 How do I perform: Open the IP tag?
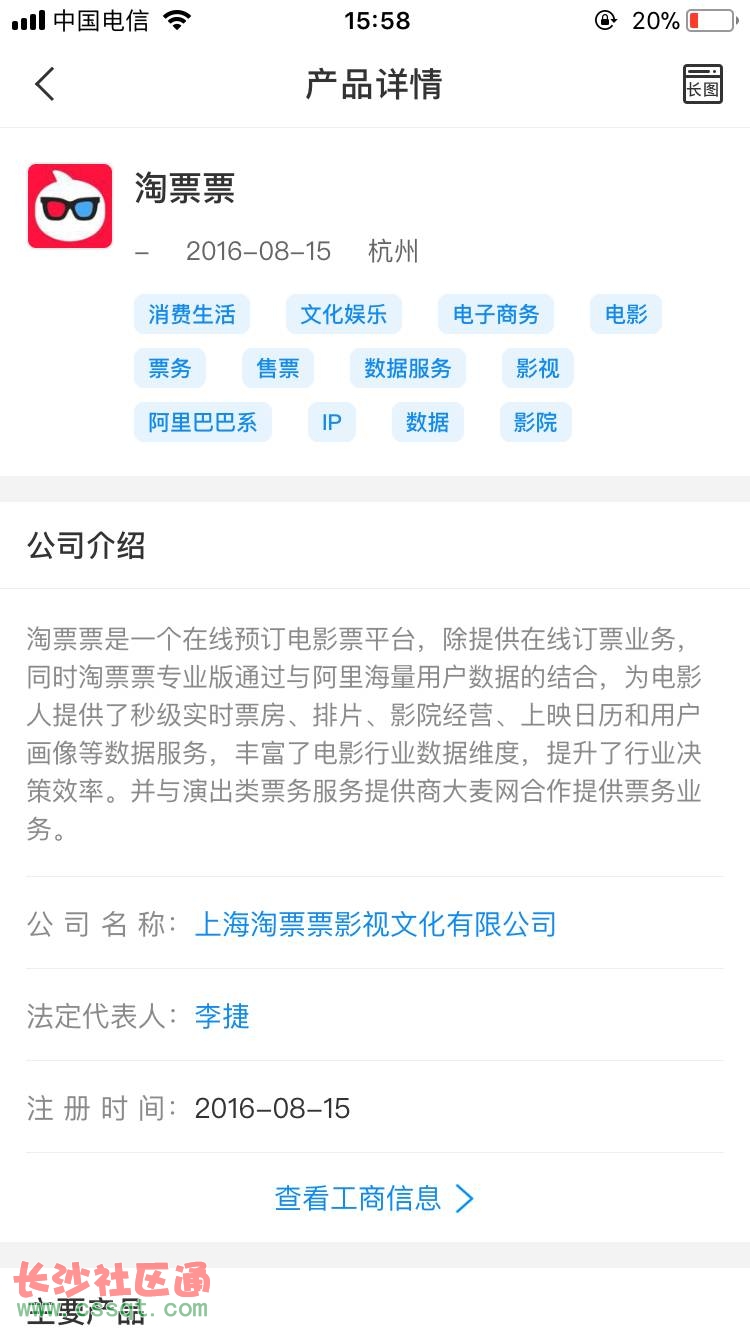coord(332,423)
